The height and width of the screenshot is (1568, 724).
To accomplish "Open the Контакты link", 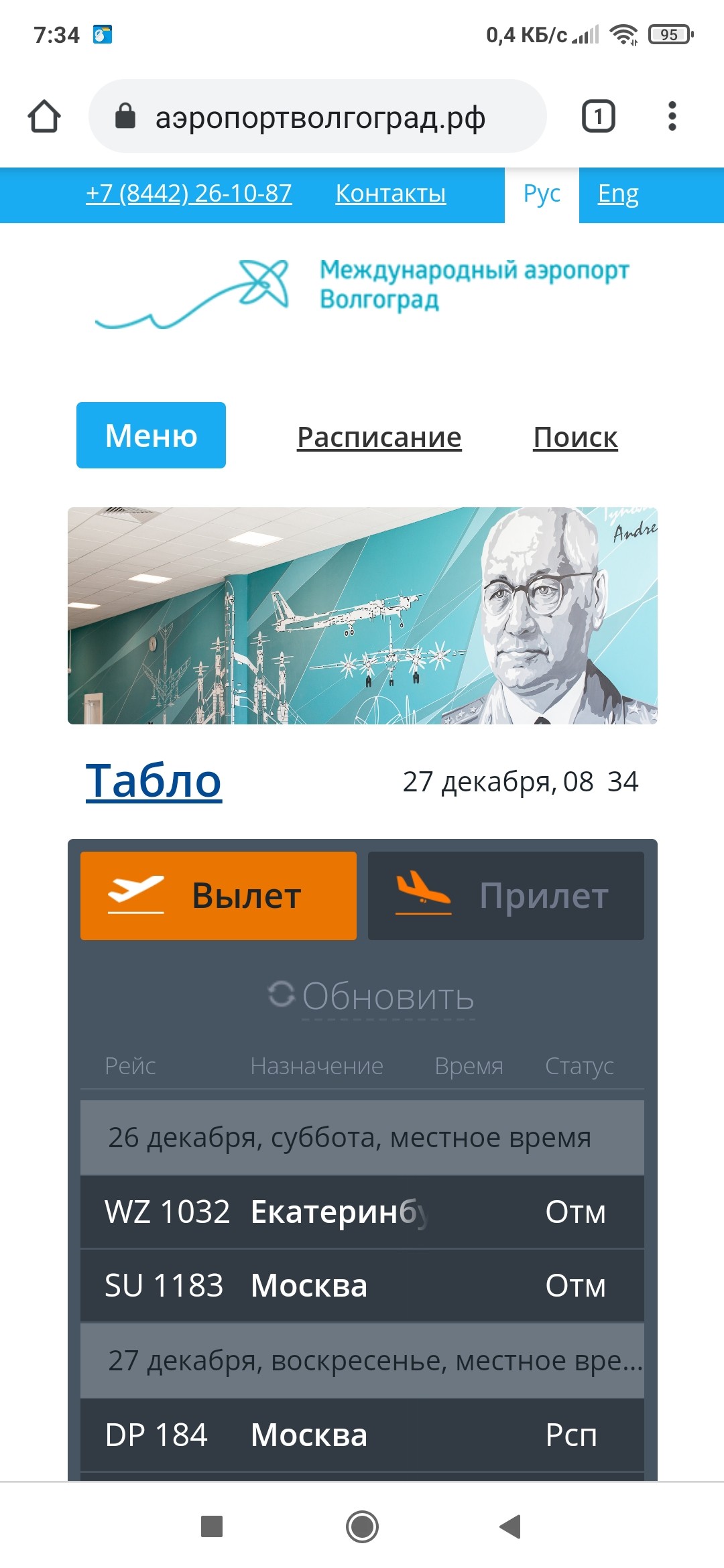I will pyautogui.click(x=390, y=194).
